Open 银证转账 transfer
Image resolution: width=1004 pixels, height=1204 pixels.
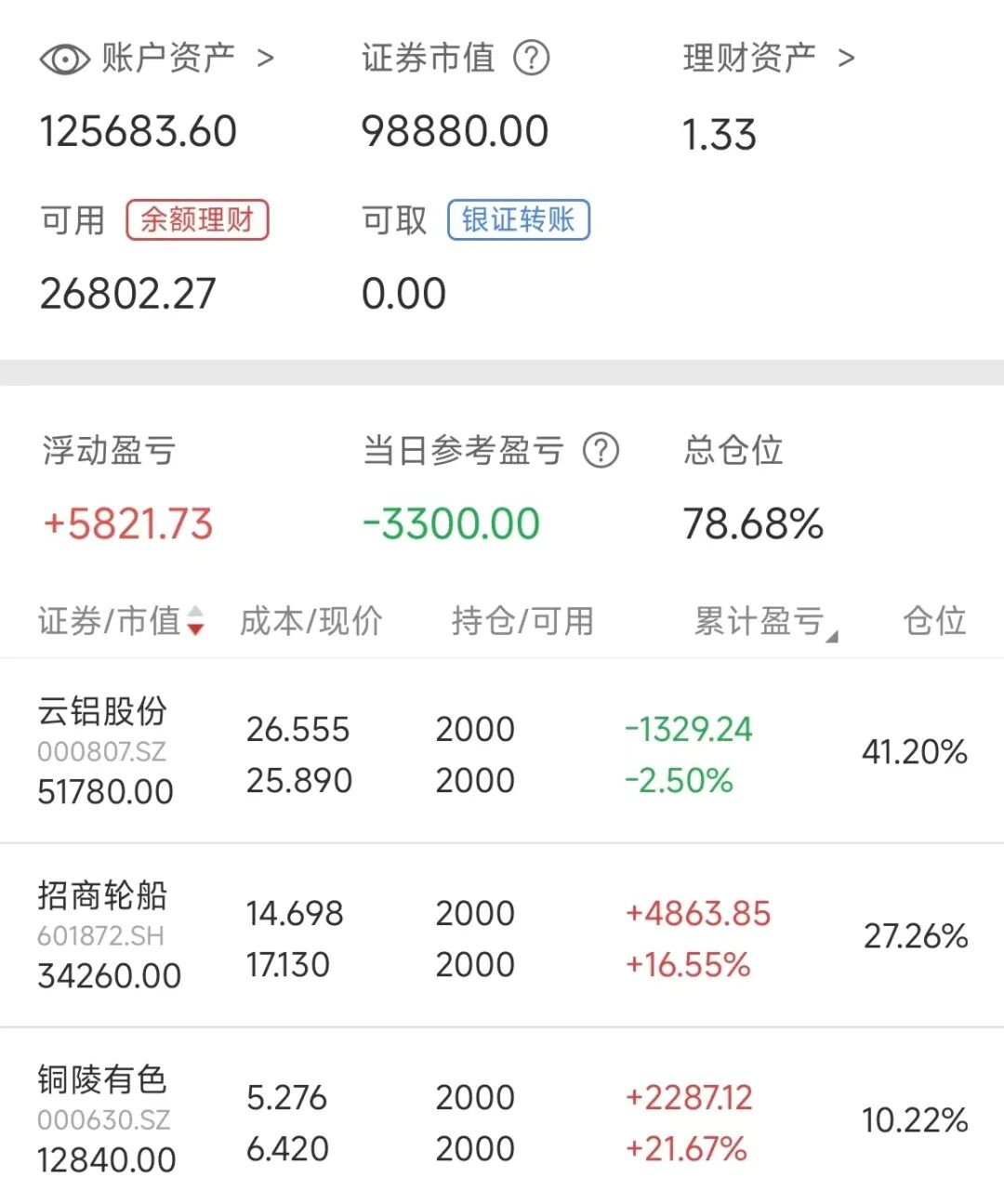(x=519, y=220)
